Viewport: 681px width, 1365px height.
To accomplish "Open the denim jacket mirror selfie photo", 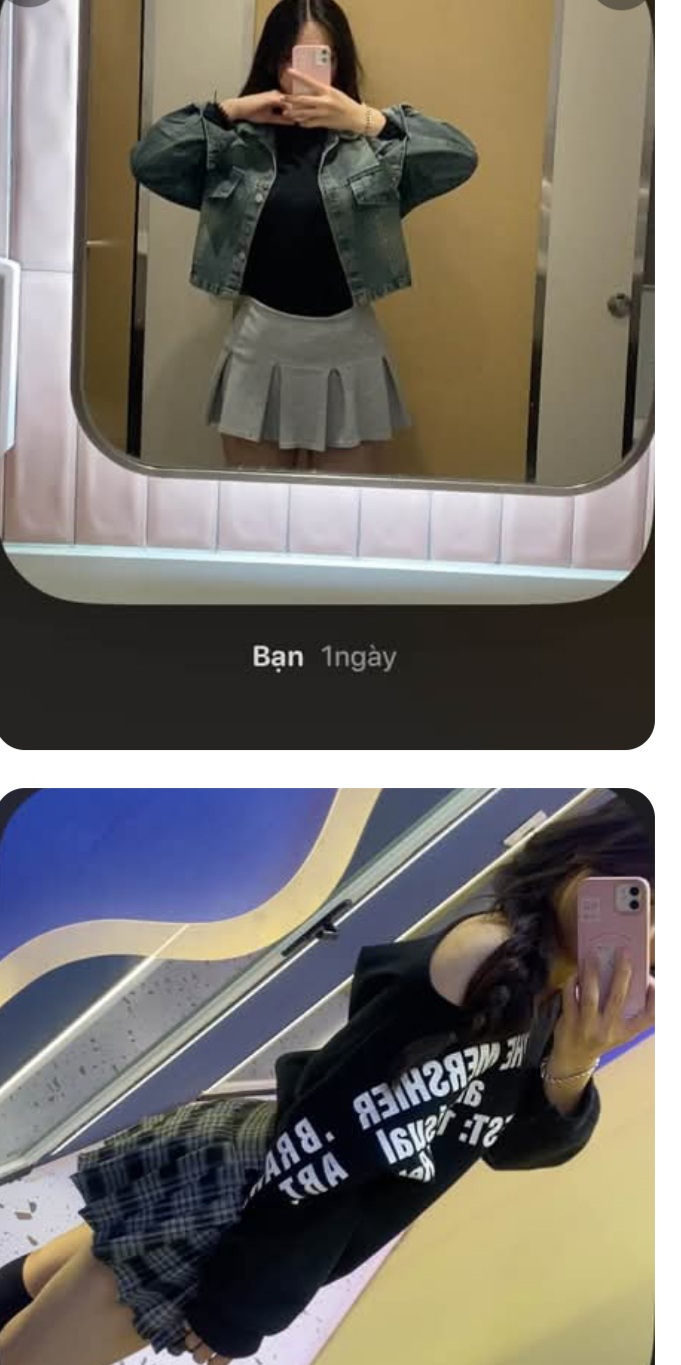I will (327, 300).
